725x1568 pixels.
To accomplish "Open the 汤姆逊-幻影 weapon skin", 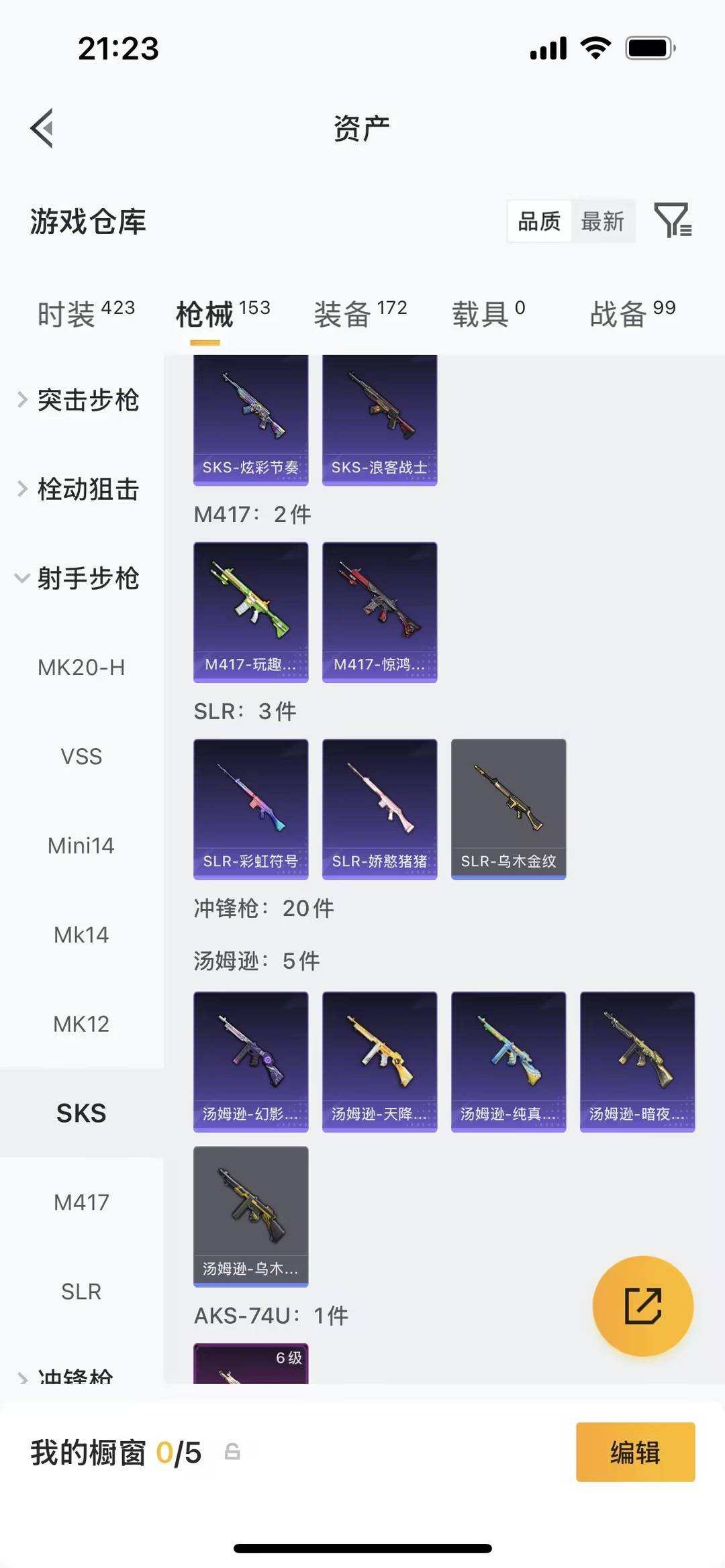I will click(x=250, y=1060).
